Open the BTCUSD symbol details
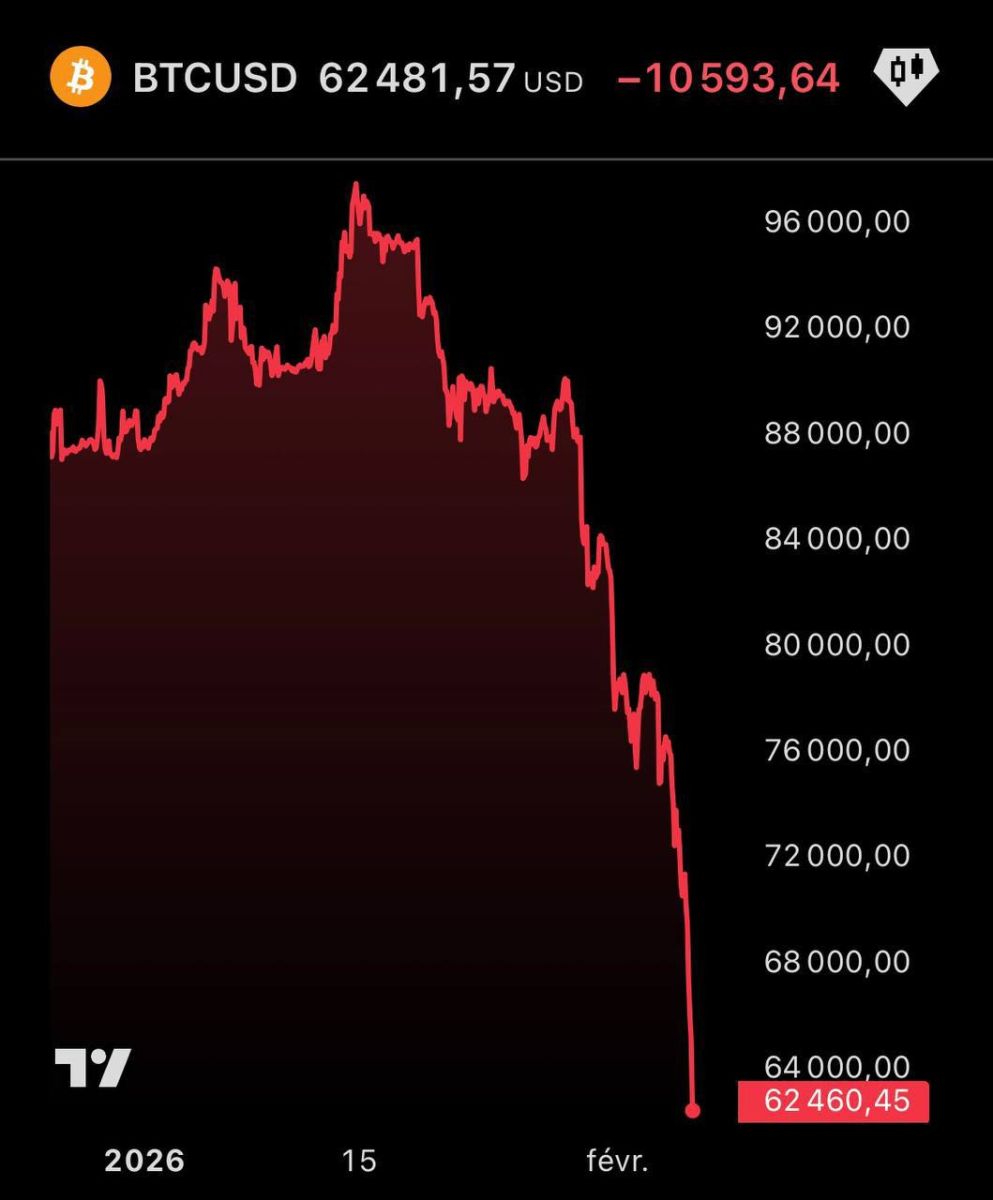 [214, 78]
